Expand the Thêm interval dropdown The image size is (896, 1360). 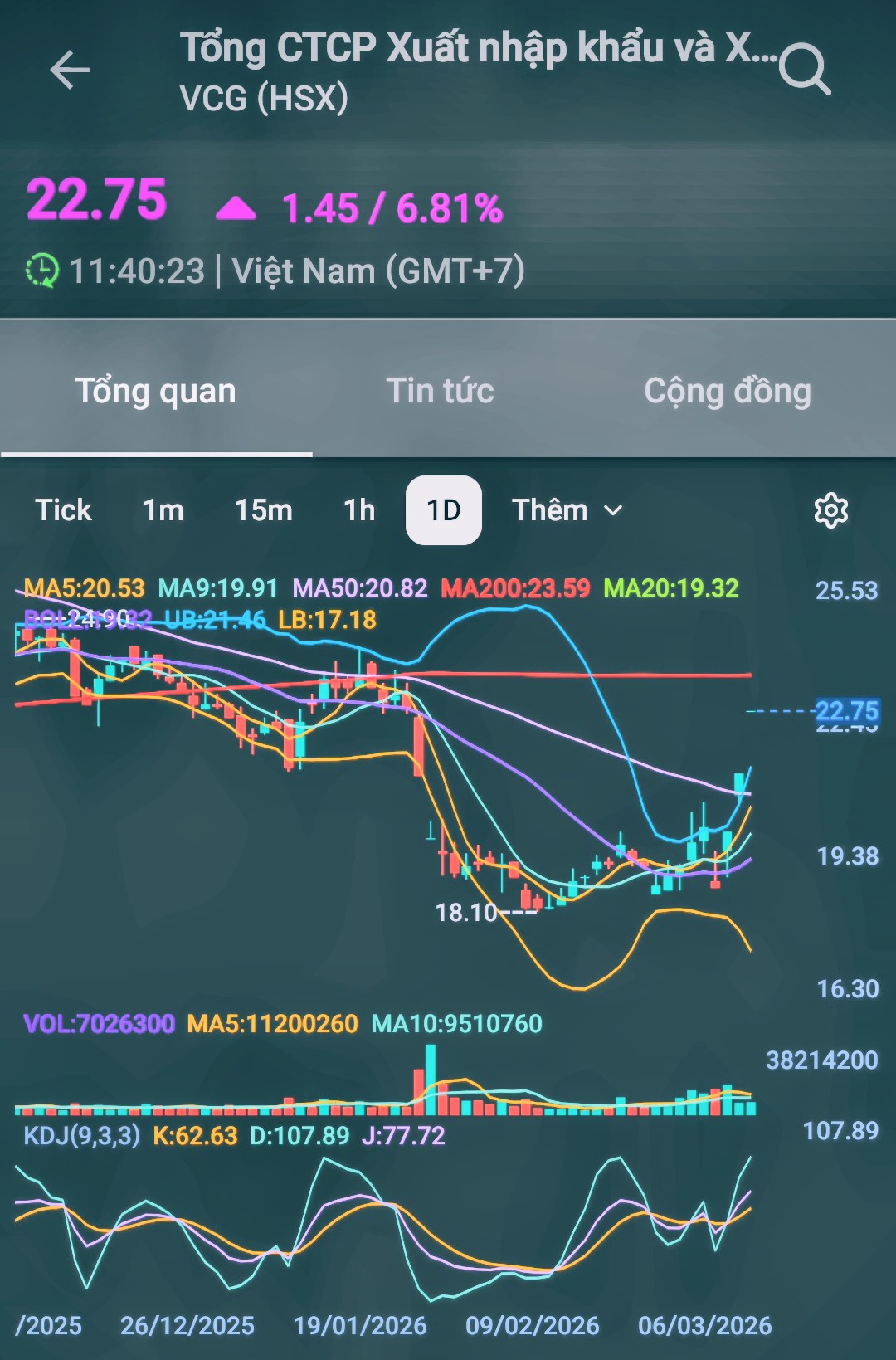pyautogui.click(x=567, y=510)
